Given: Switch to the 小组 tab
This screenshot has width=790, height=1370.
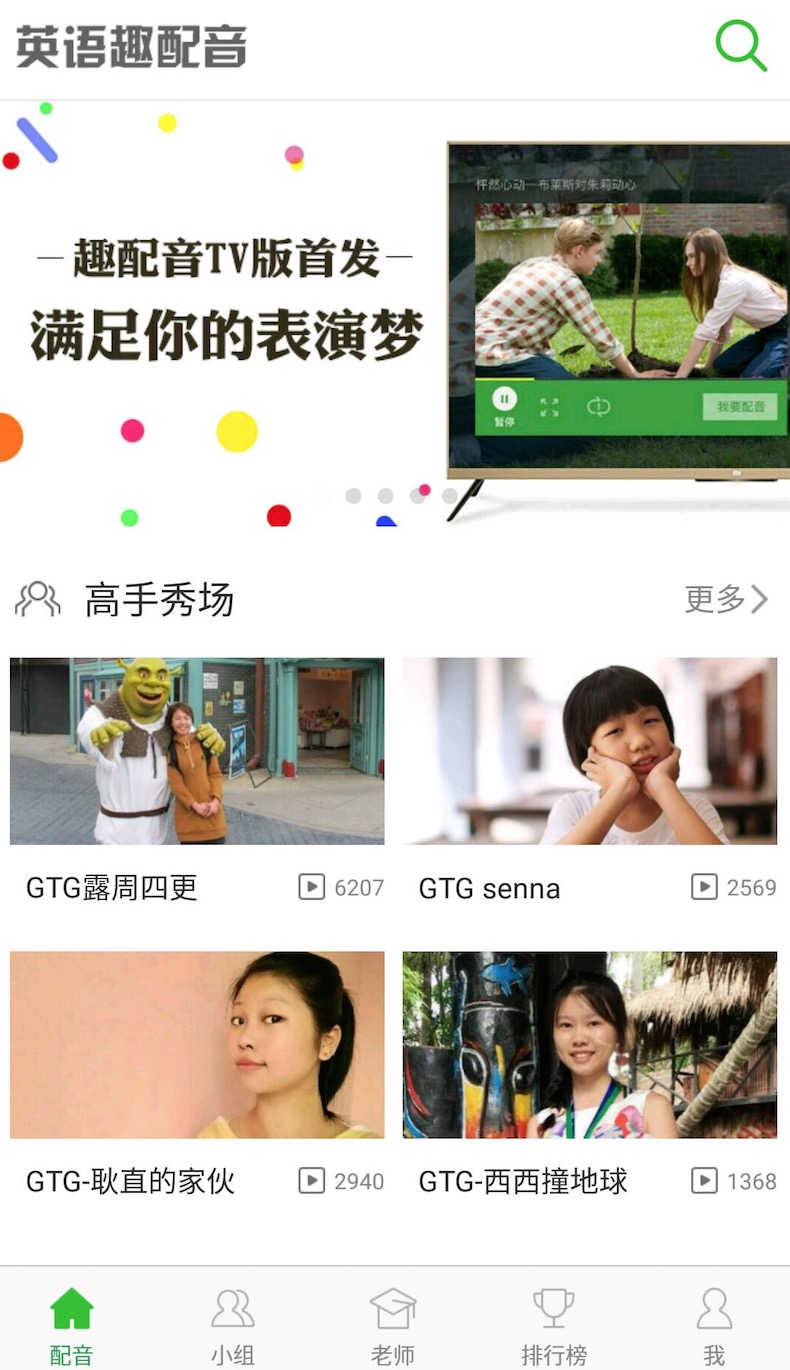Looking at the screenshot, I should pyautogui.click(x=232, y=1325).
